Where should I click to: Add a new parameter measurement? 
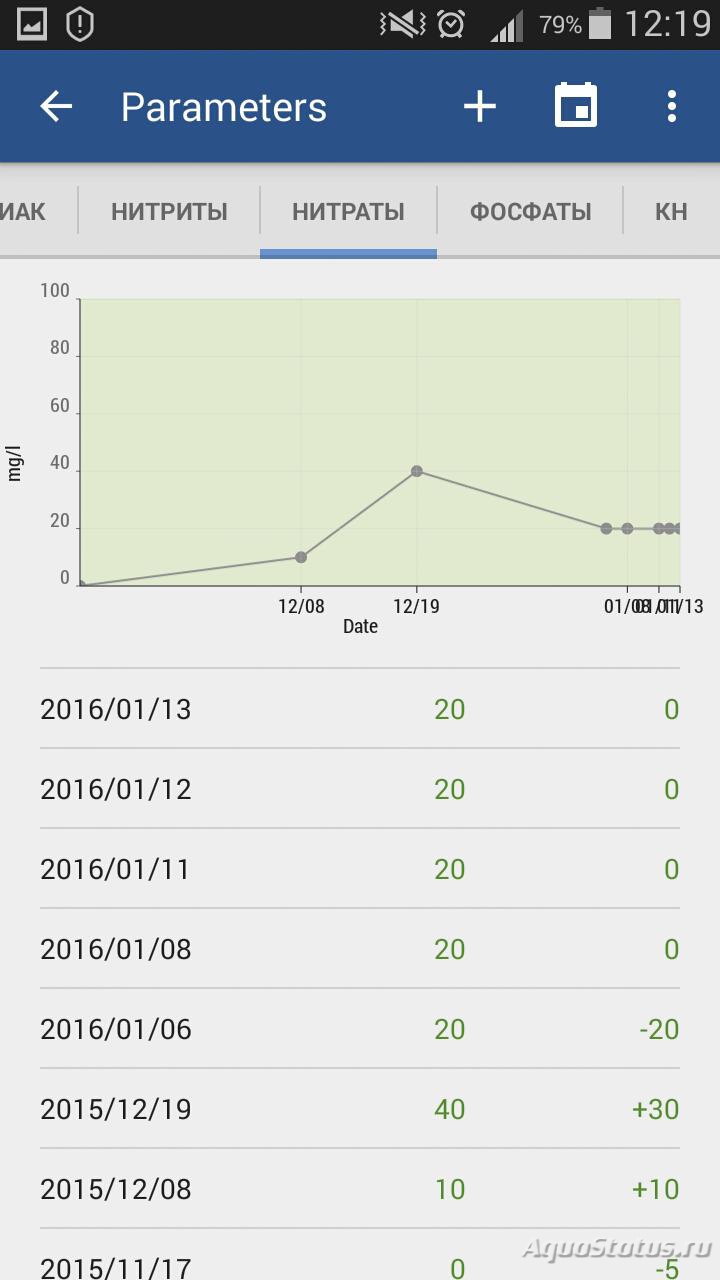pos(480,106)
